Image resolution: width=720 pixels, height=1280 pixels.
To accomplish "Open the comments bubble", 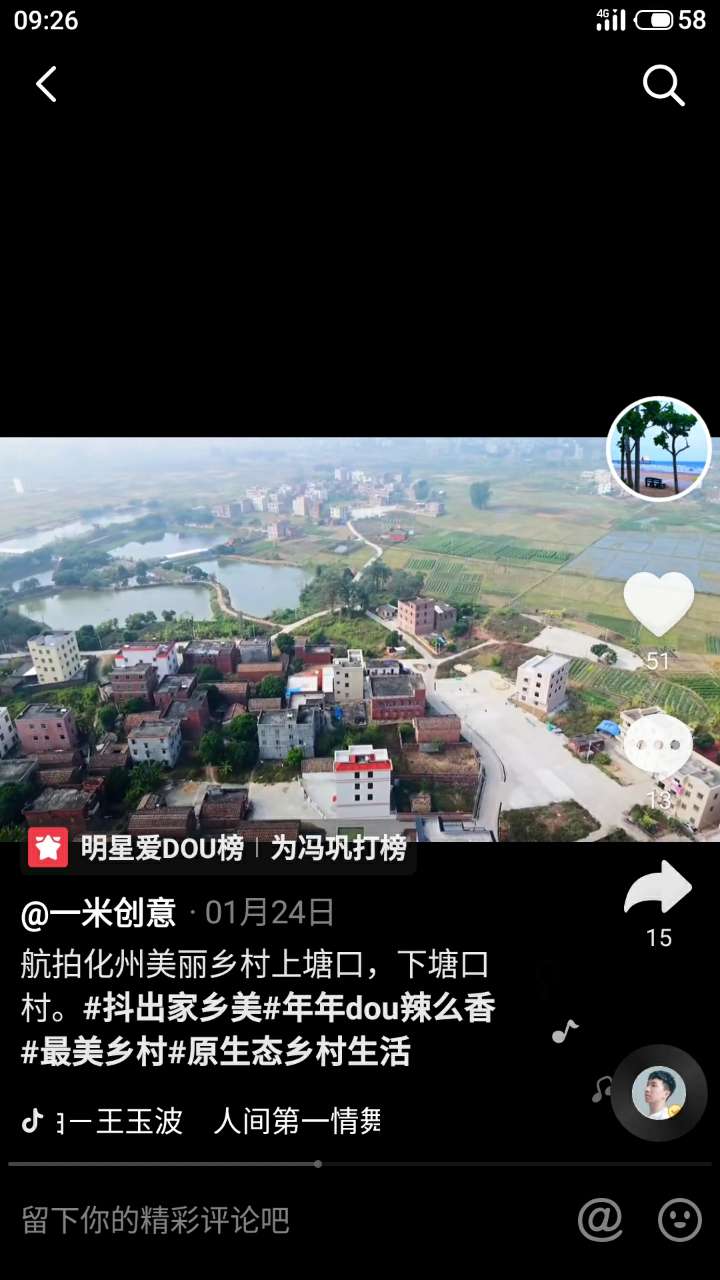I will (658, 746).
